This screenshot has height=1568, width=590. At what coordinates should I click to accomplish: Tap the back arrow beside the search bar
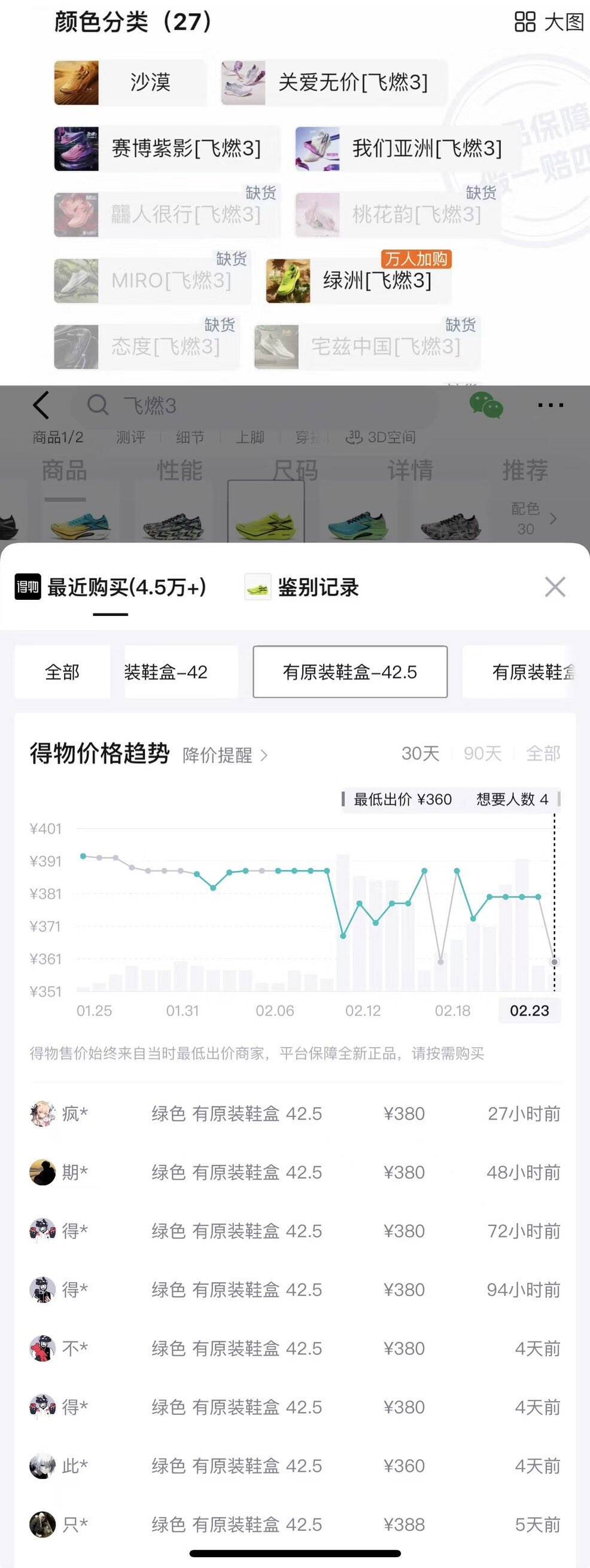[41, 405]
